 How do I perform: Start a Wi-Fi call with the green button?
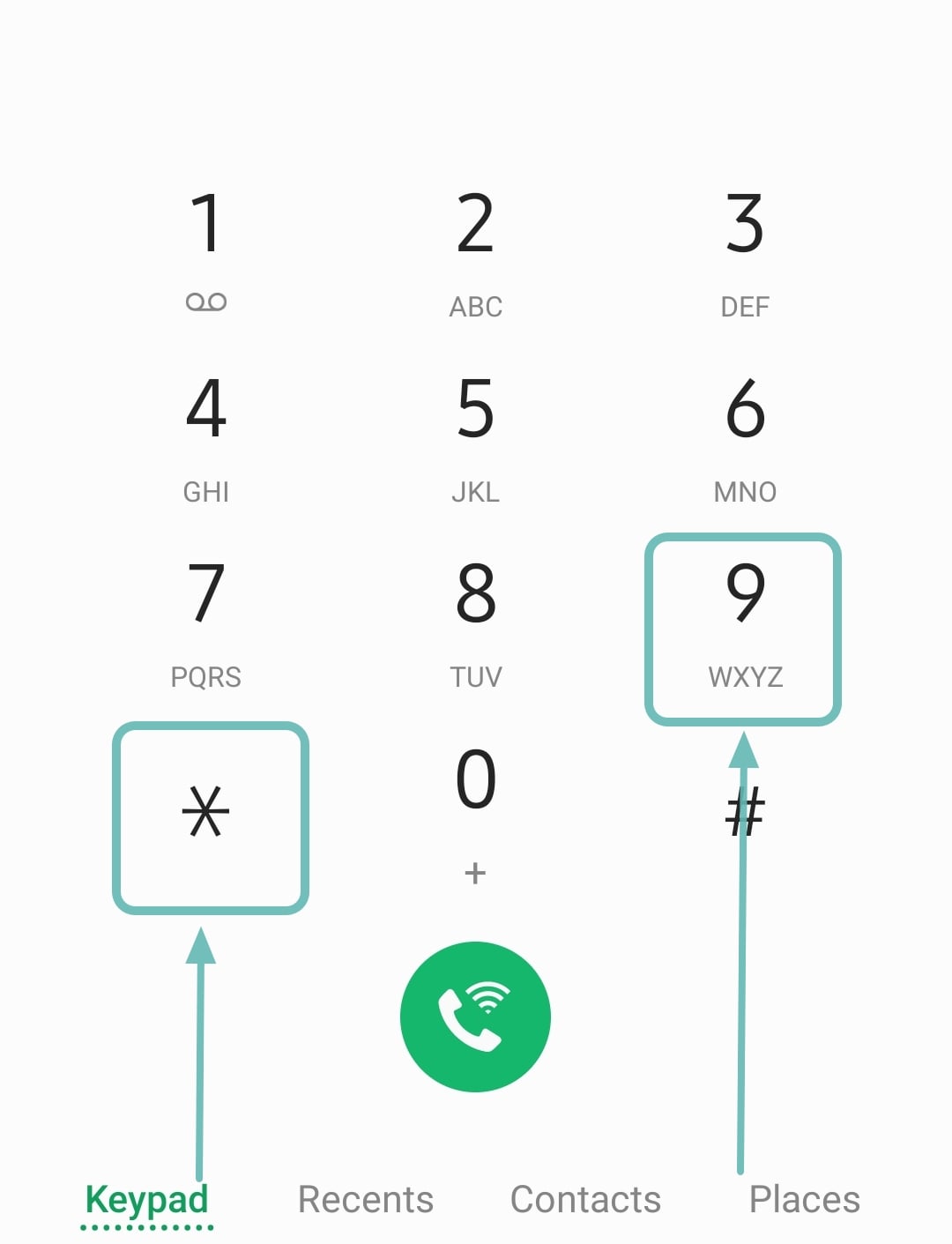pos(475,1017)
